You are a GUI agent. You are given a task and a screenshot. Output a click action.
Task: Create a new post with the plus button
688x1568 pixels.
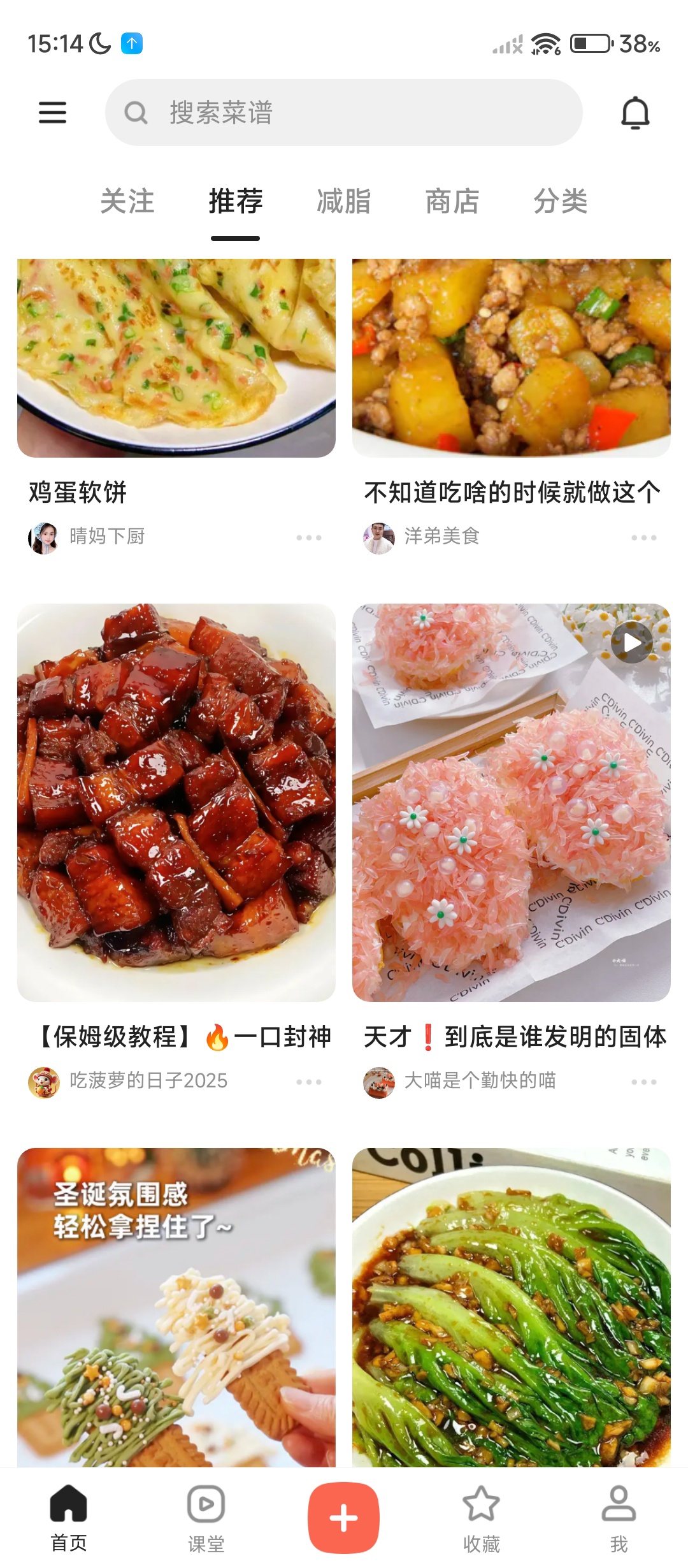pyautogui.click(x=344, y=1517)
